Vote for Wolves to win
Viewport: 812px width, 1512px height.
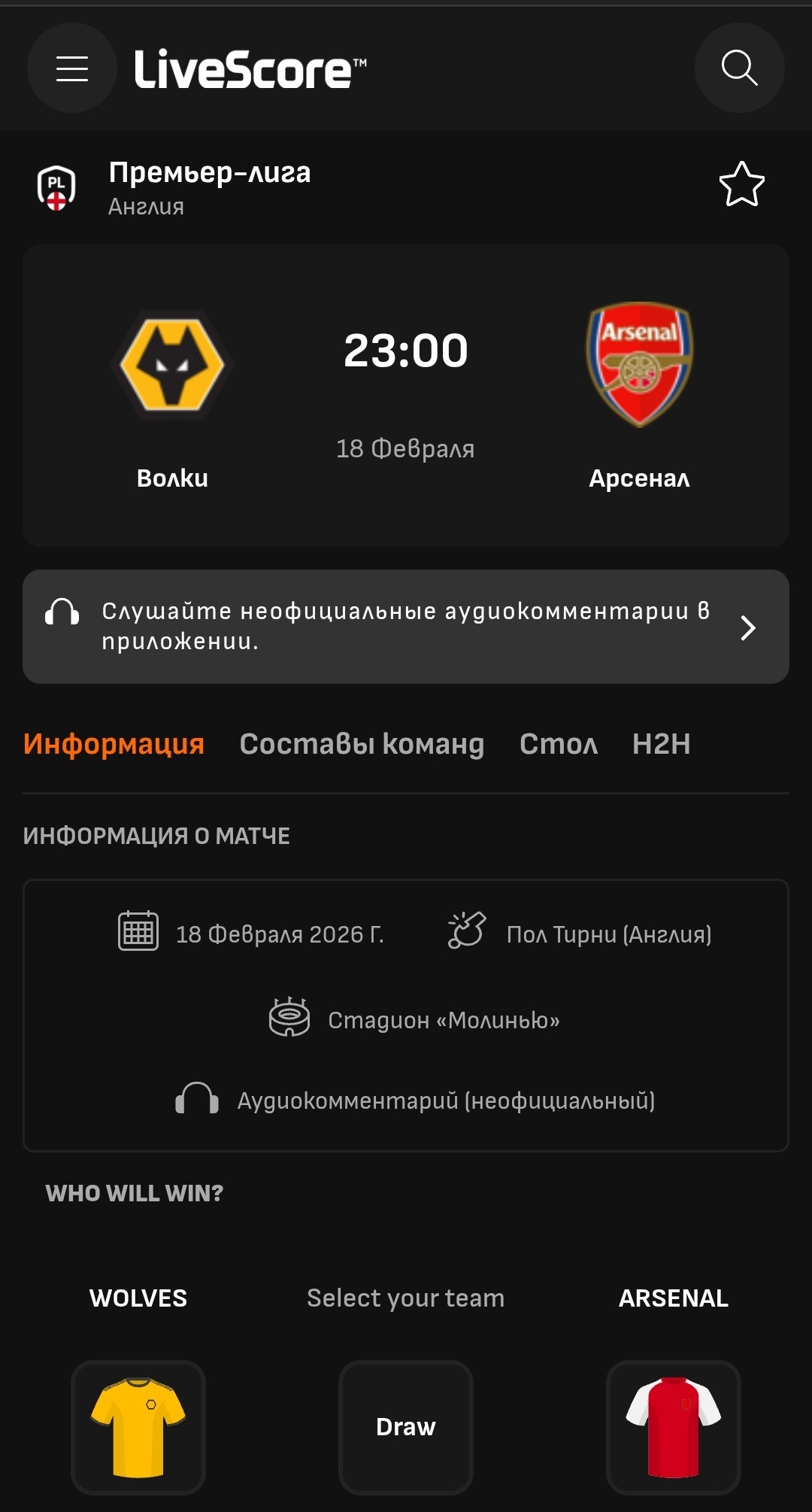[138, 1426]
